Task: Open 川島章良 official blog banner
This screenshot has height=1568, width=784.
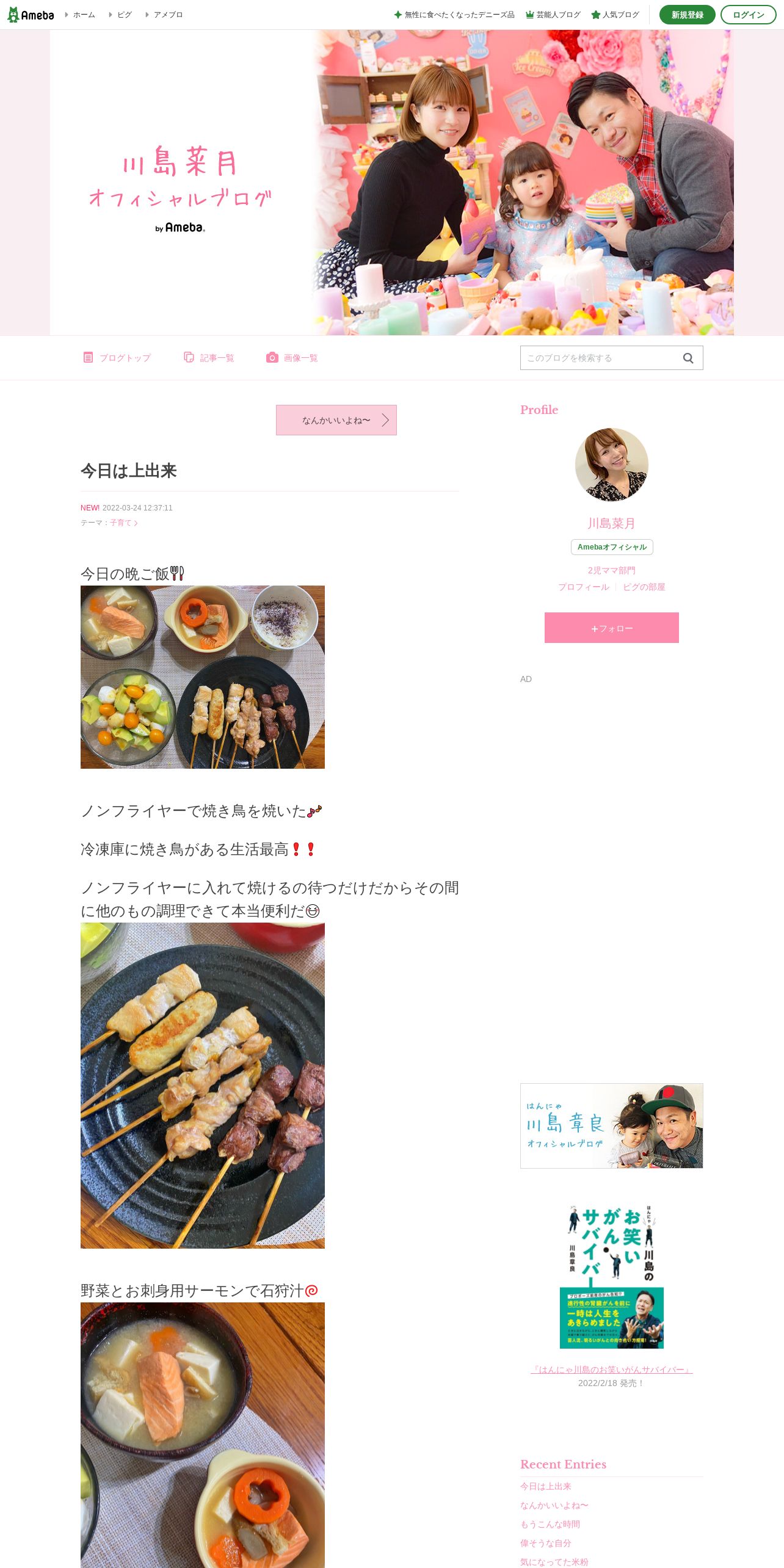Action: (612, 1126)
